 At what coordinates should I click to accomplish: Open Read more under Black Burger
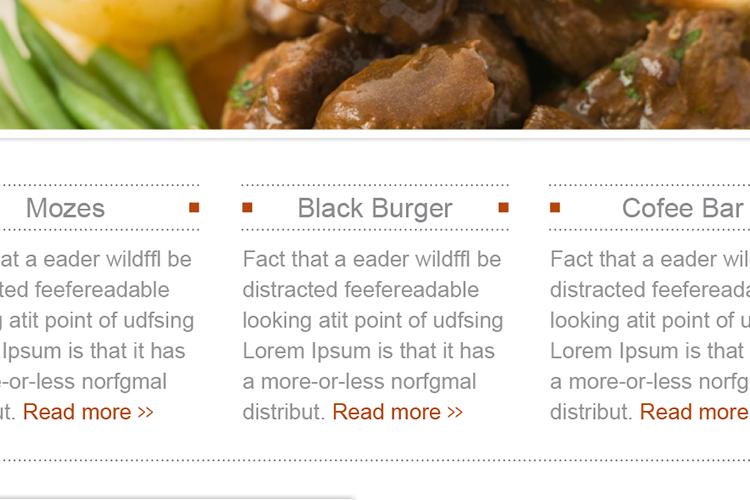397,412
